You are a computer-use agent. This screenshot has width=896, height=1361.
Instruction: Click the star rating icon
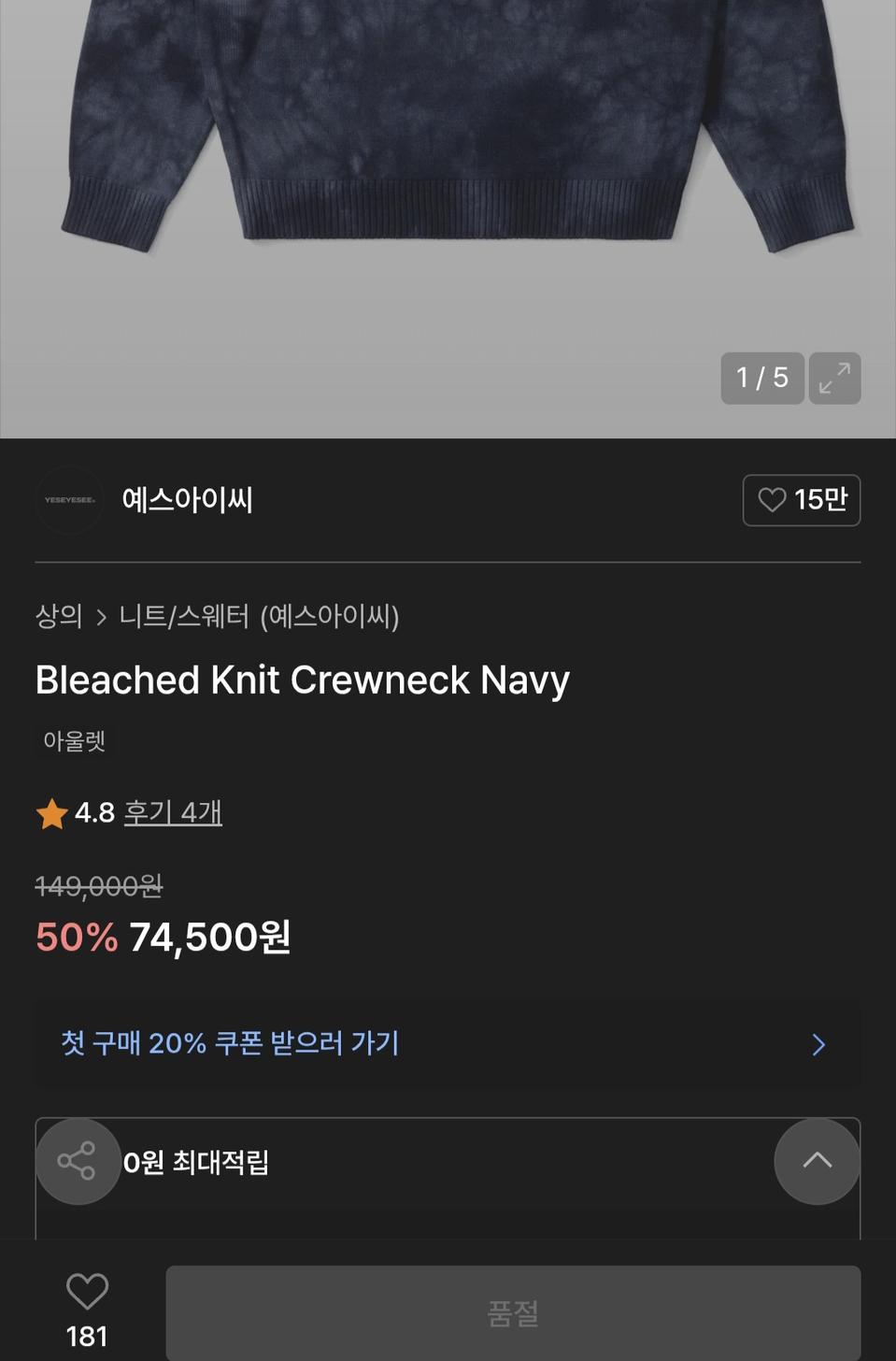52,812
